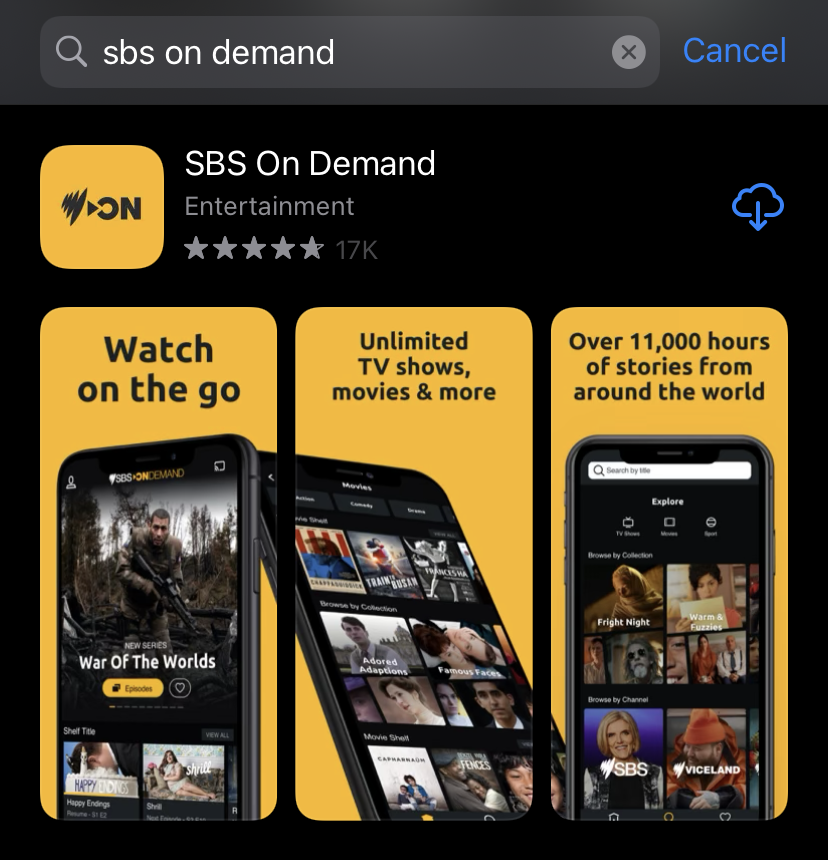Download SBS On Demand via cloud icon
828x860 pixels.
click(x=757, y=207)
